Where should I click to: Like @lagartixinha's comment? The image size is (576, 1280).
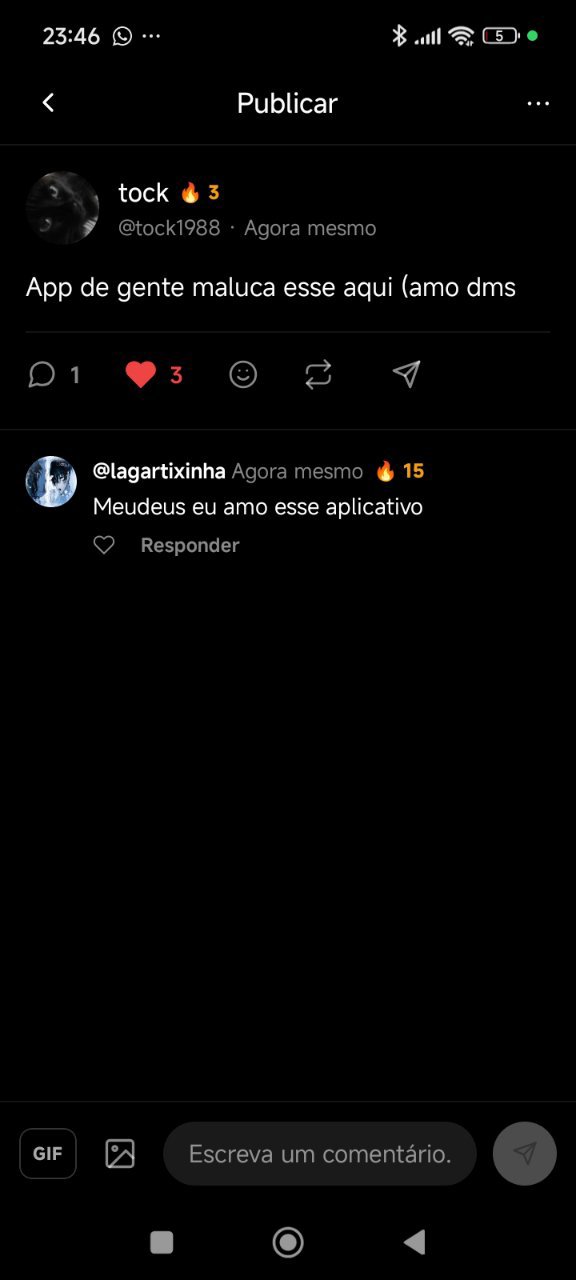tap(104, 545)
